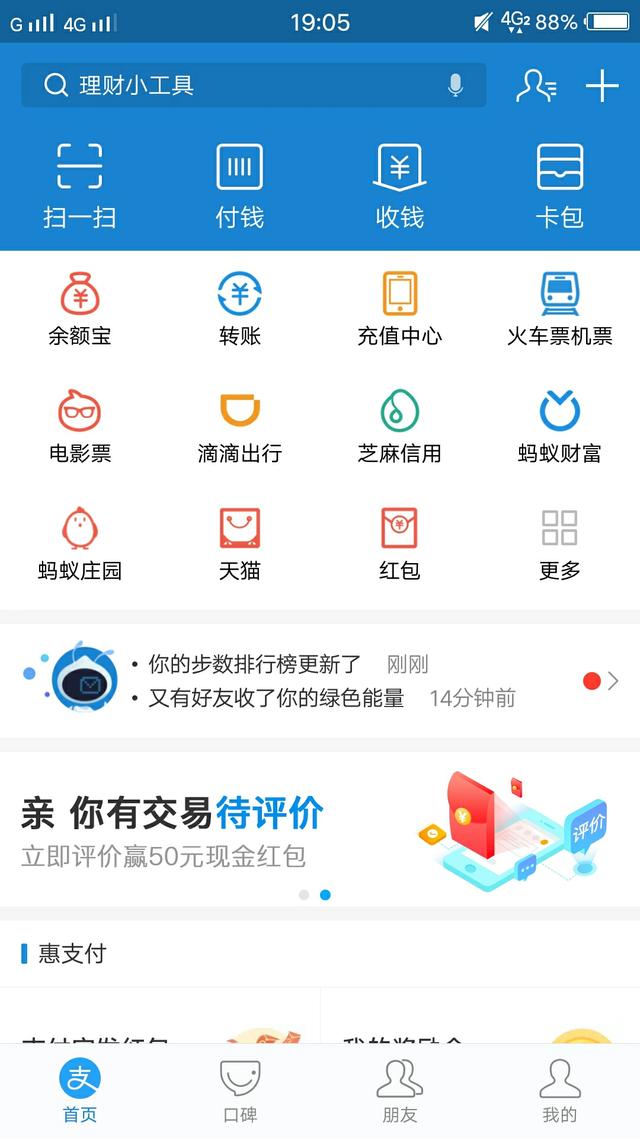Open 红包 red packets
Image resolution: width=640 pixels, height=1138 pixels.
[x=400, y=544]
